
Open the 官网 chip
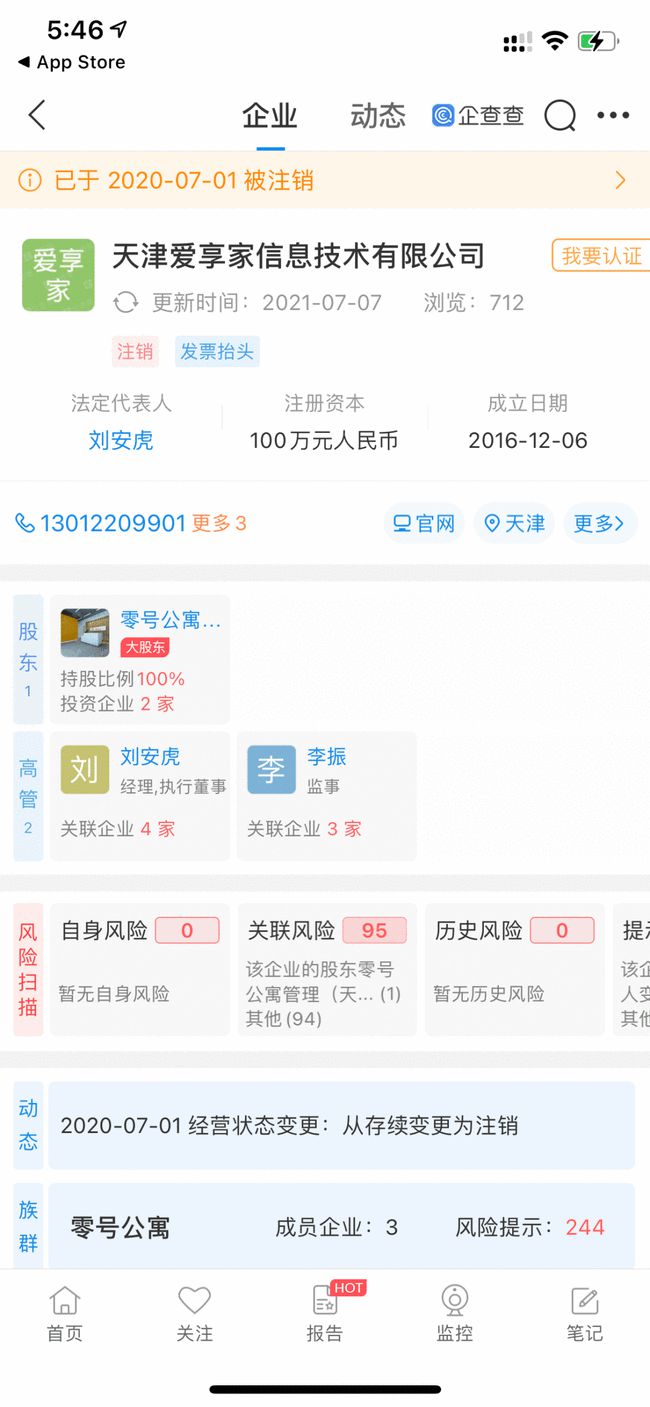[424, 523]
